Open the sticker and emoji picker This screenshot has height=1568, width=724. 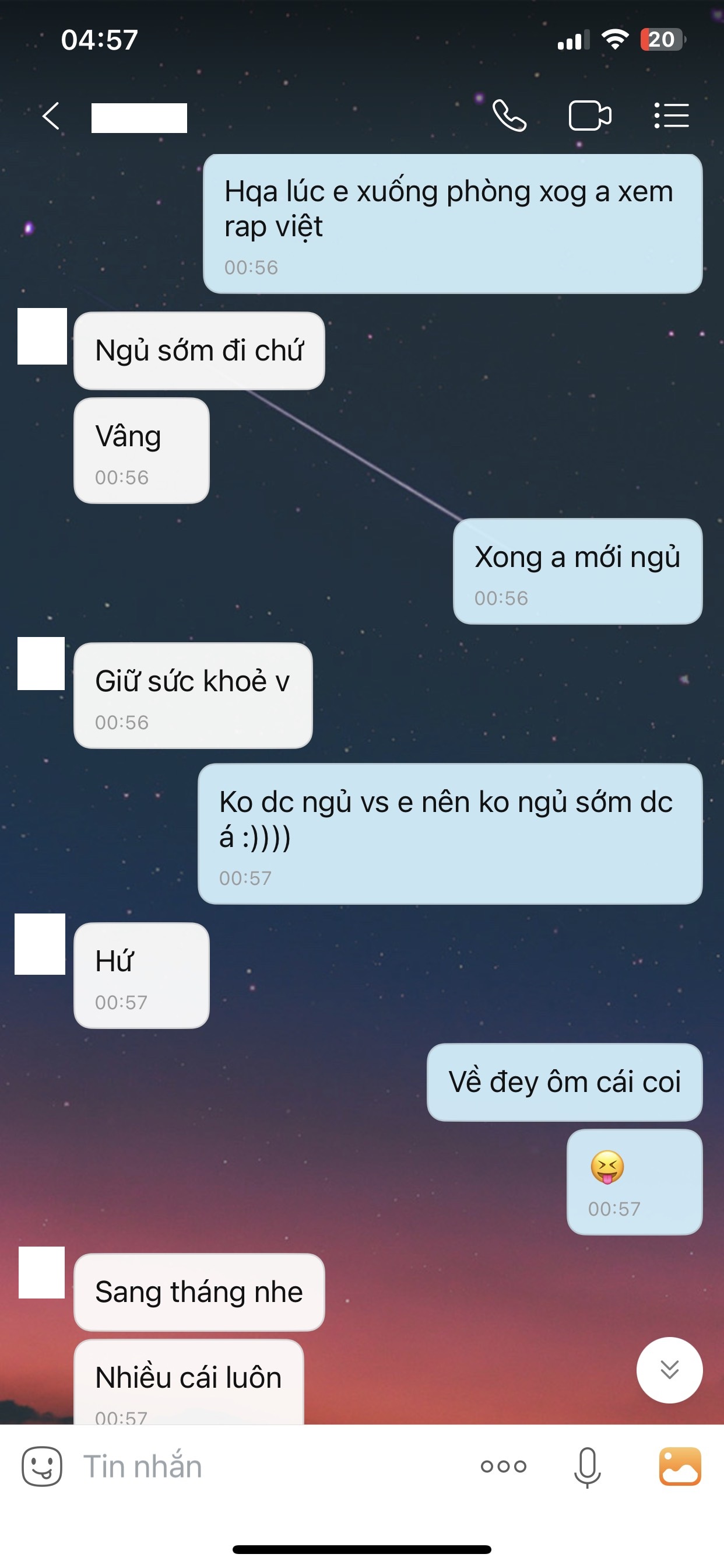(42, 1466)
